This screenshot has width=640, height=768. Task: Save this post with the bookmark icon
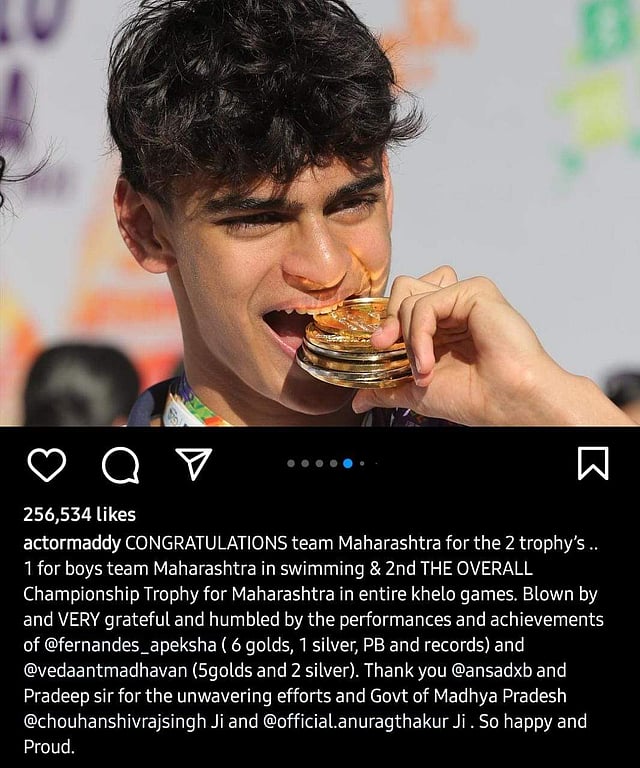(593, 463)
